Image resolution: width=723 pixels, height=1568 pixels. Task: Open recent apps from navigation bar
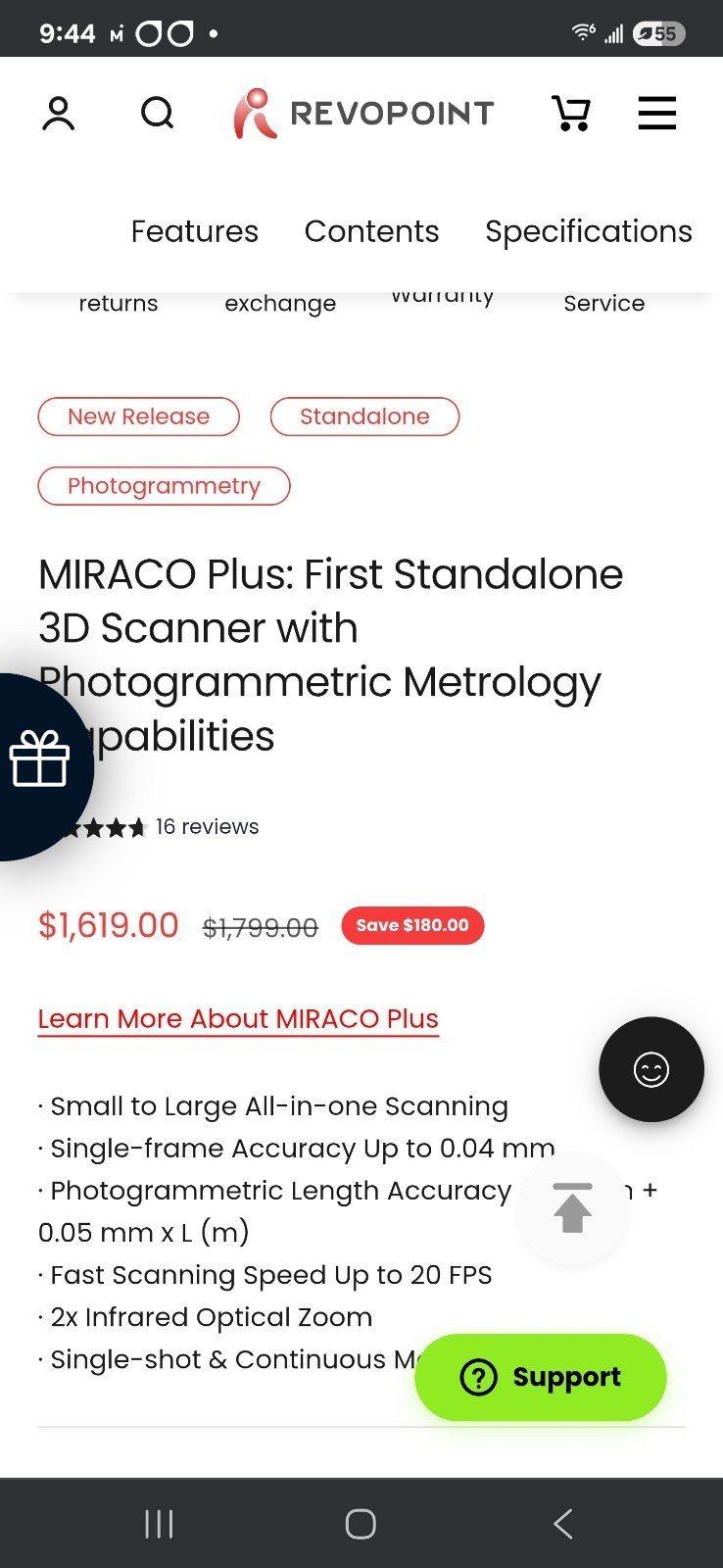click(159, 1524)
